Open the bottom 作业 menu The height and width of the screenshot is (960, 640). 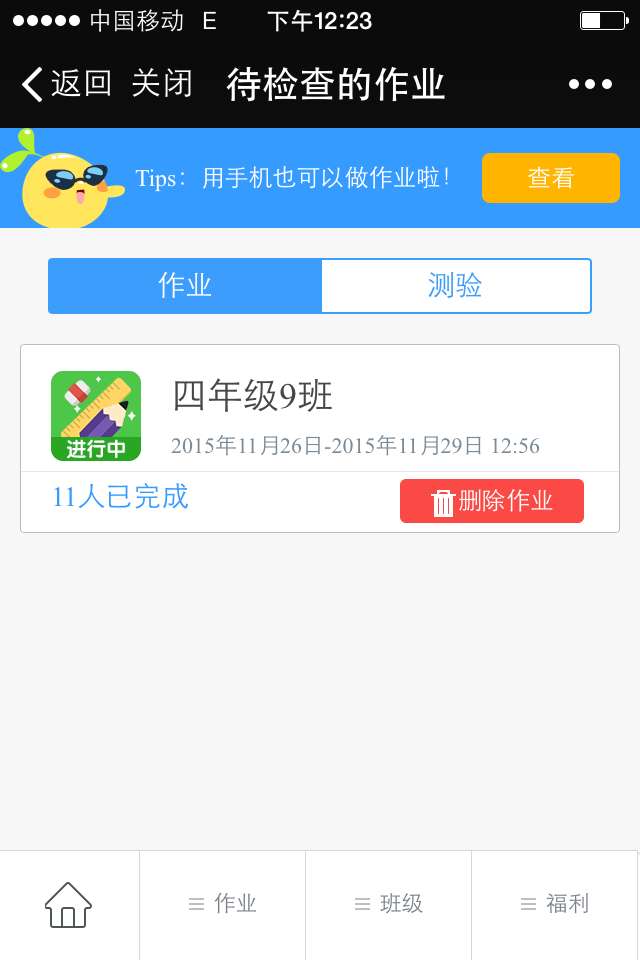[x=223, y=904]
